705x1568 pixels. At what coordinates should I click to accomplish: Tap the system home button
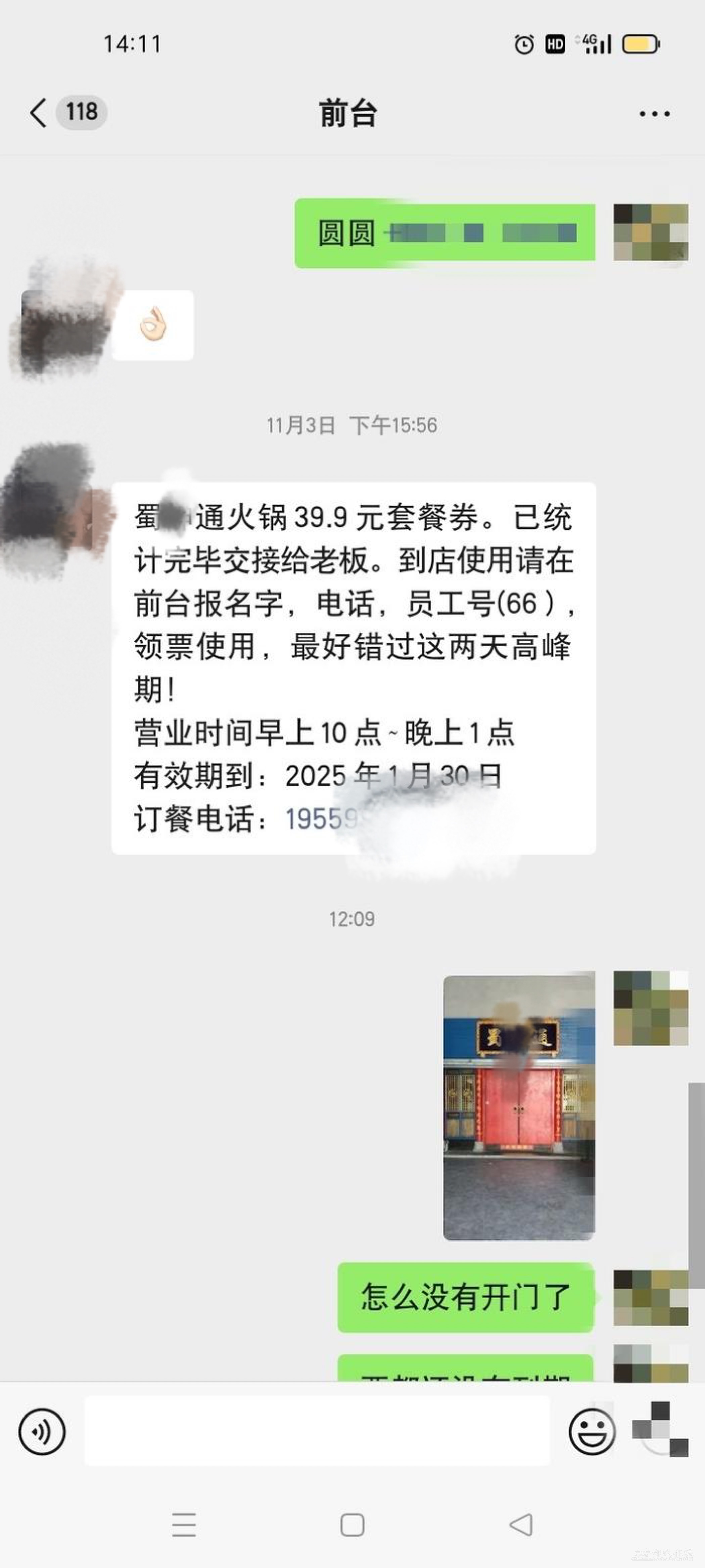352,1524
